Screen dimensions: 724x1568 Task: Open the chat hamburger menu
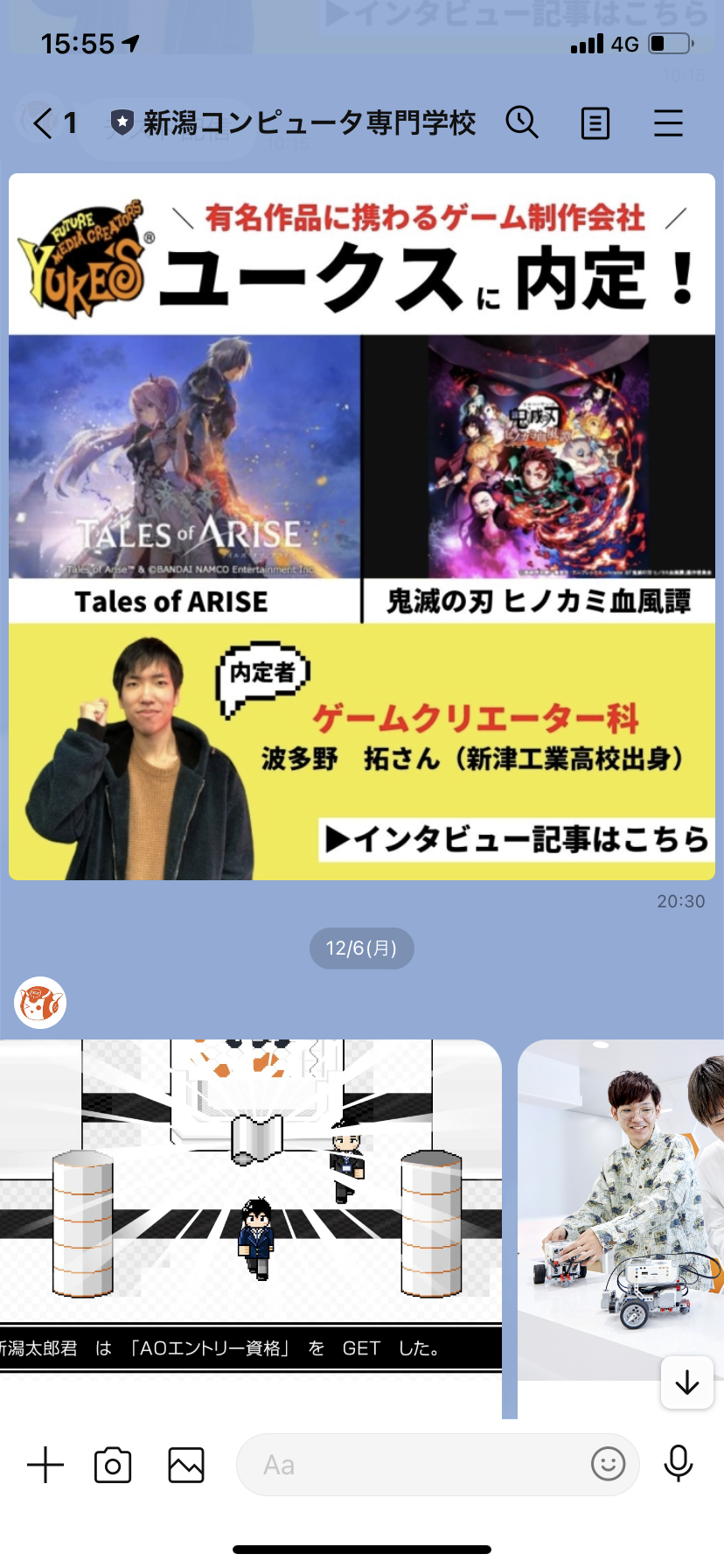[x=668, y=123]
